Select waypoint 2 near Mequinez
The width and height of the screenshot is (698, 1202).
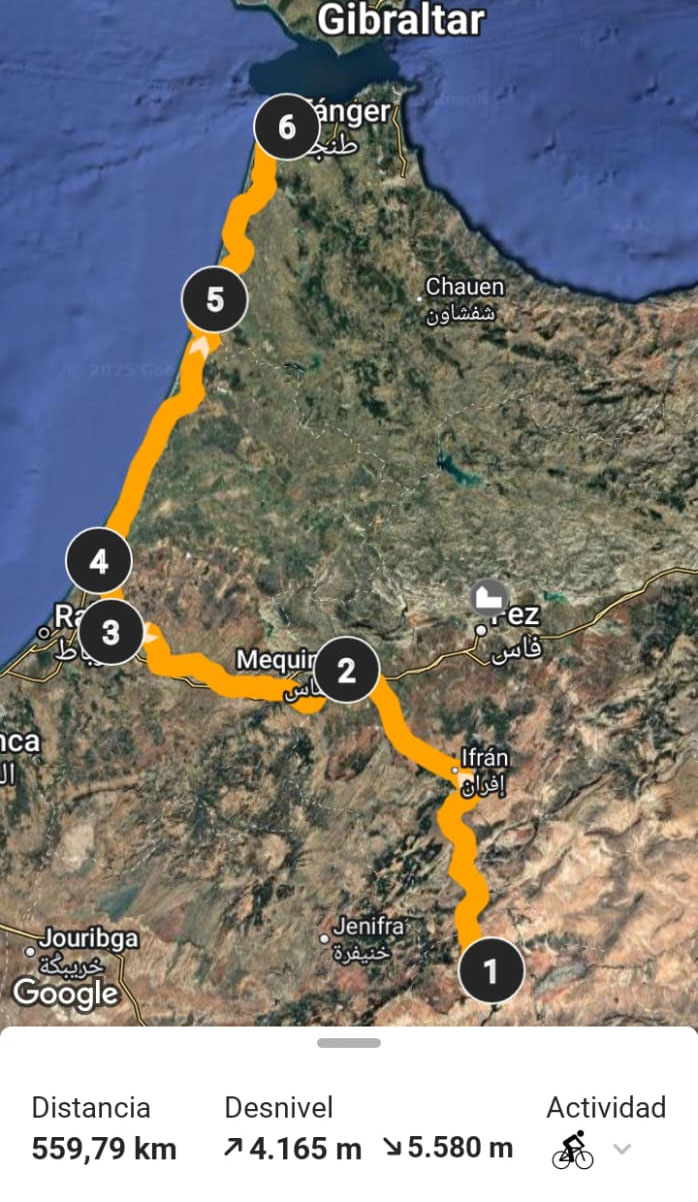coord(346,669)
